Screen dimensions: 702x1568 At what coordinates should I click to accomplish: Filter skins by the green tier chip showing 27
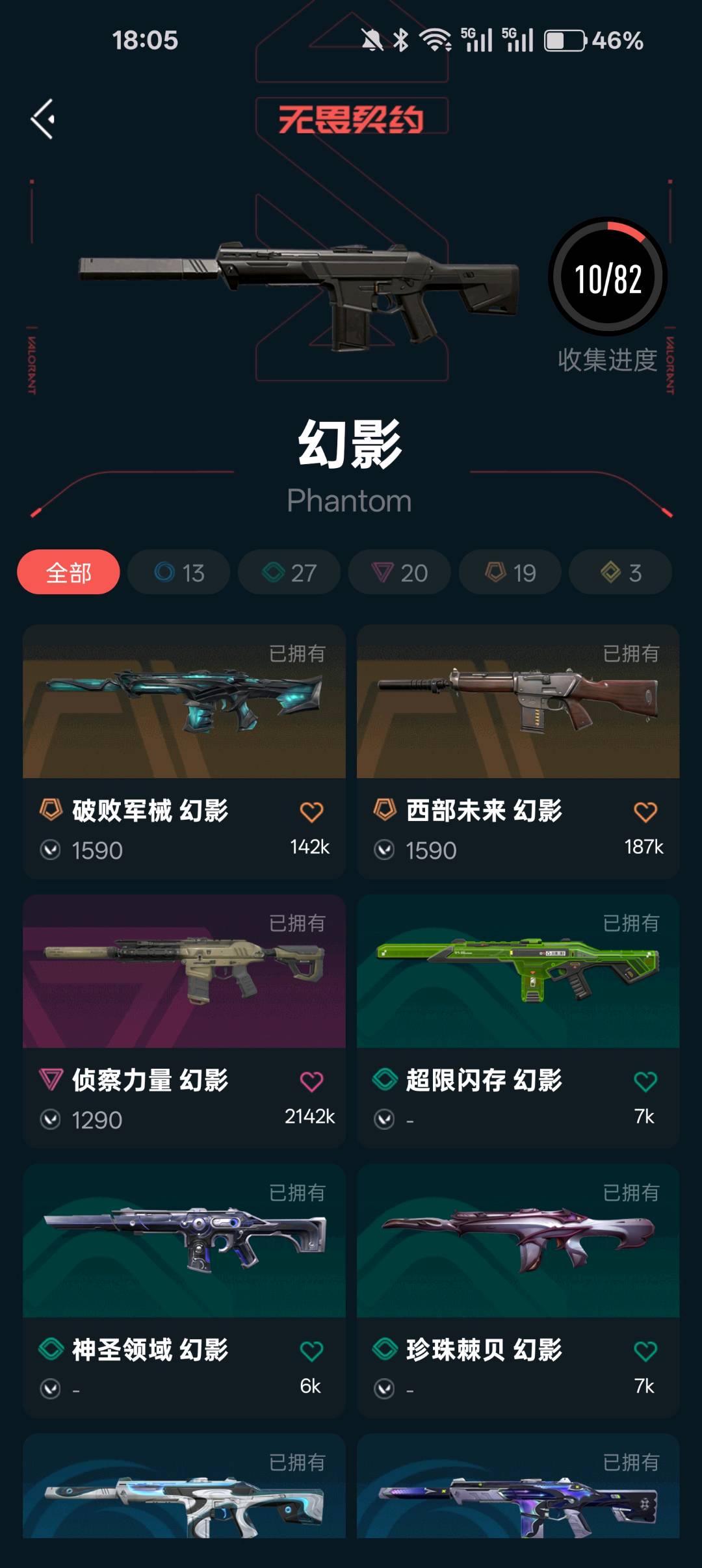[x=289, y=572]
